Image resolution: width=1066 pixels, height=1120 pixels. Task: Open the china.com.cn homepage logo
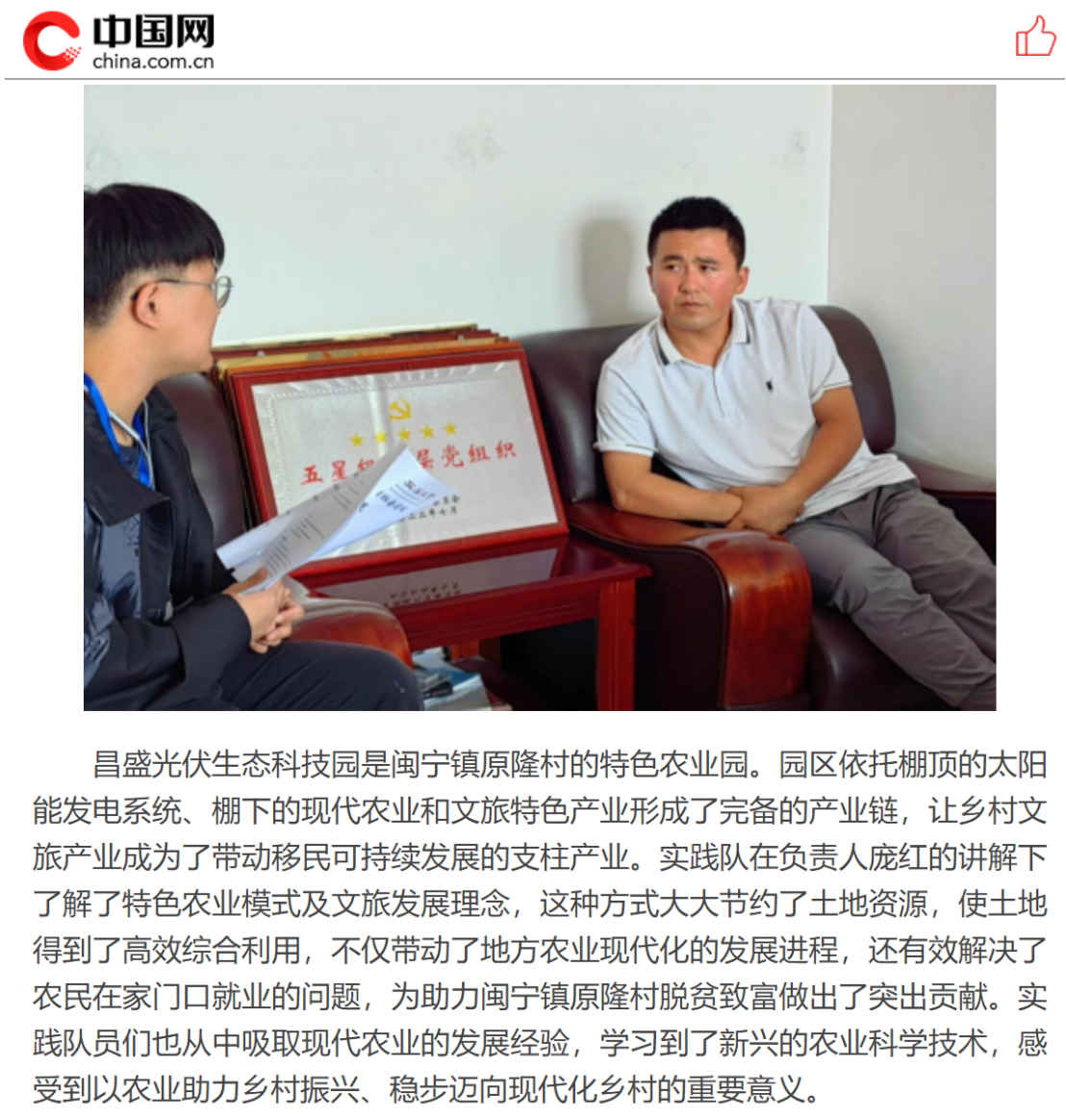[x=119, y=41]
